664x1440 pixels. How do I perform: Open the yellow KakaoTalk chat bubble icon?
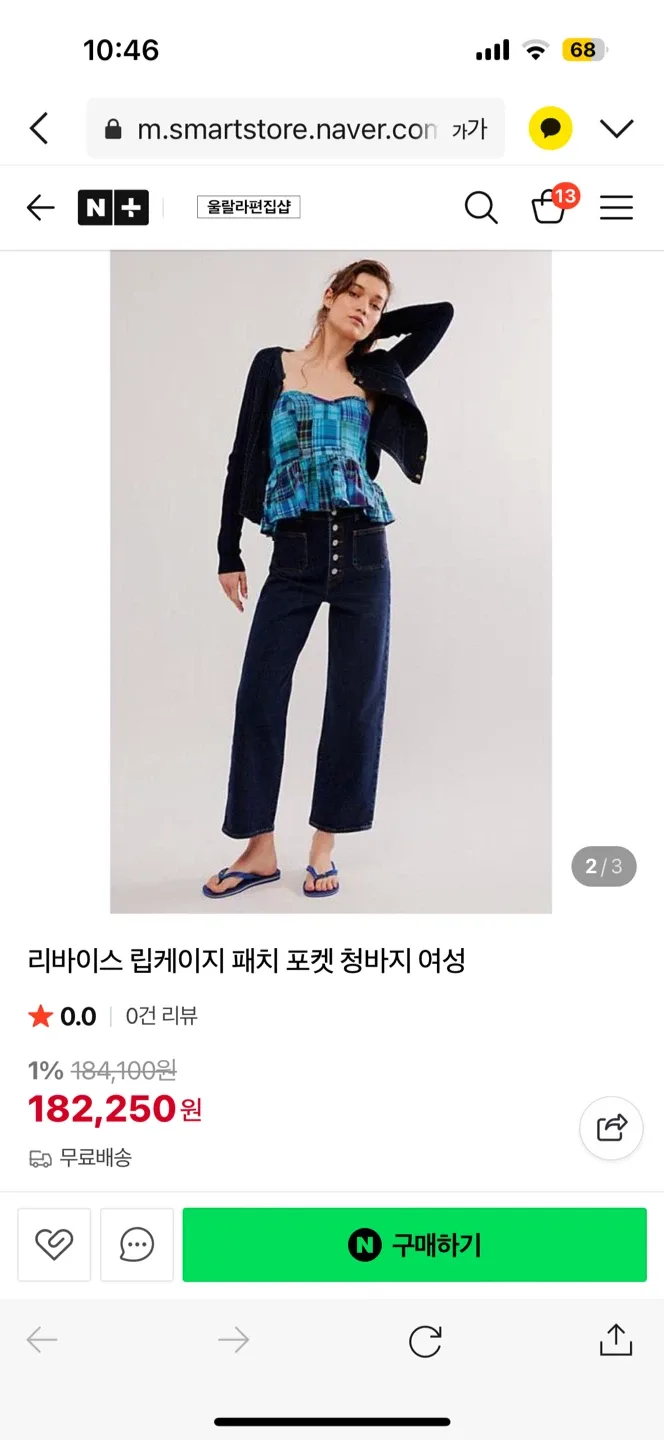pyautogui.click(x=550, y=128)
